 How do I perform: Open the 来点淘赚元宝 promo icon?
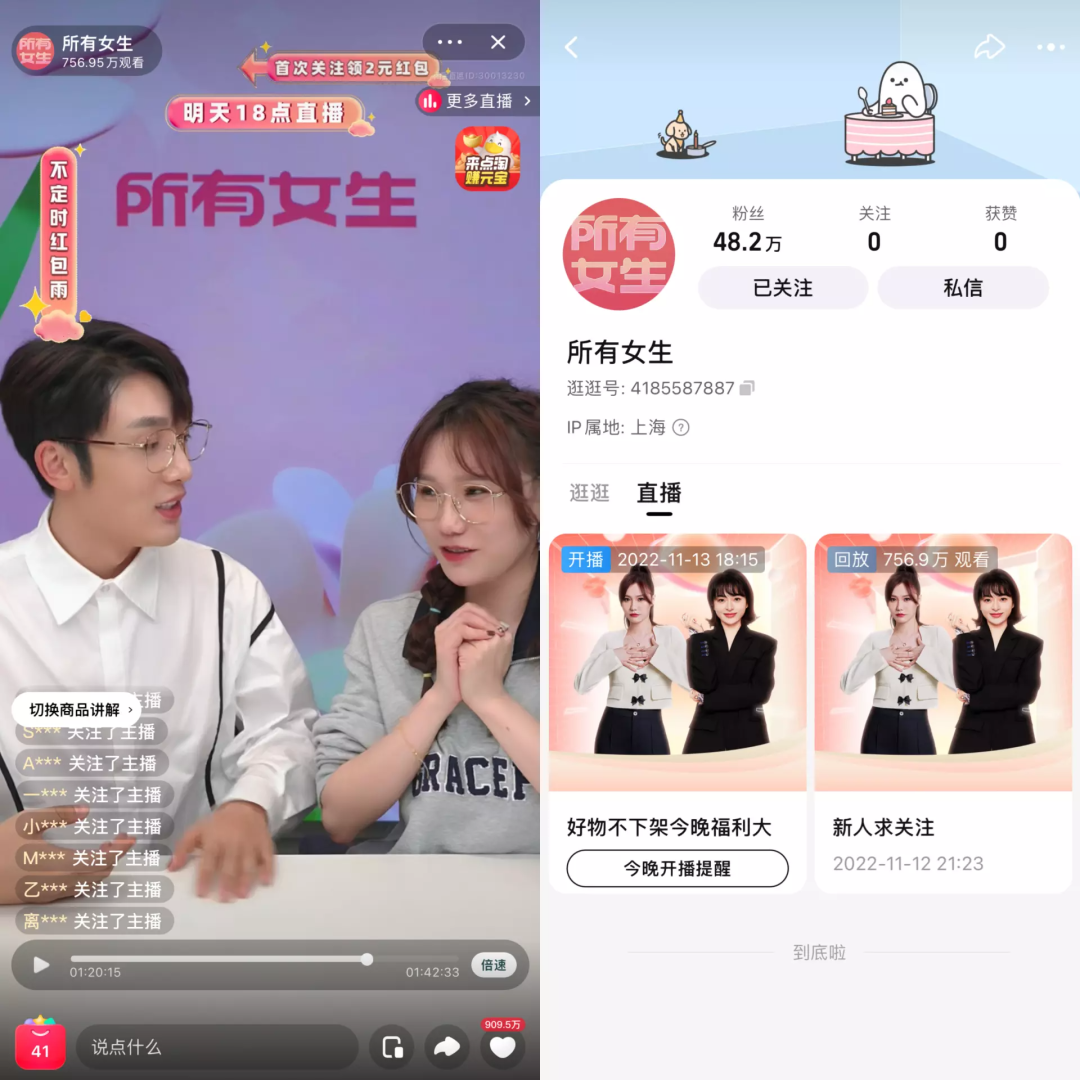(487, 158)
